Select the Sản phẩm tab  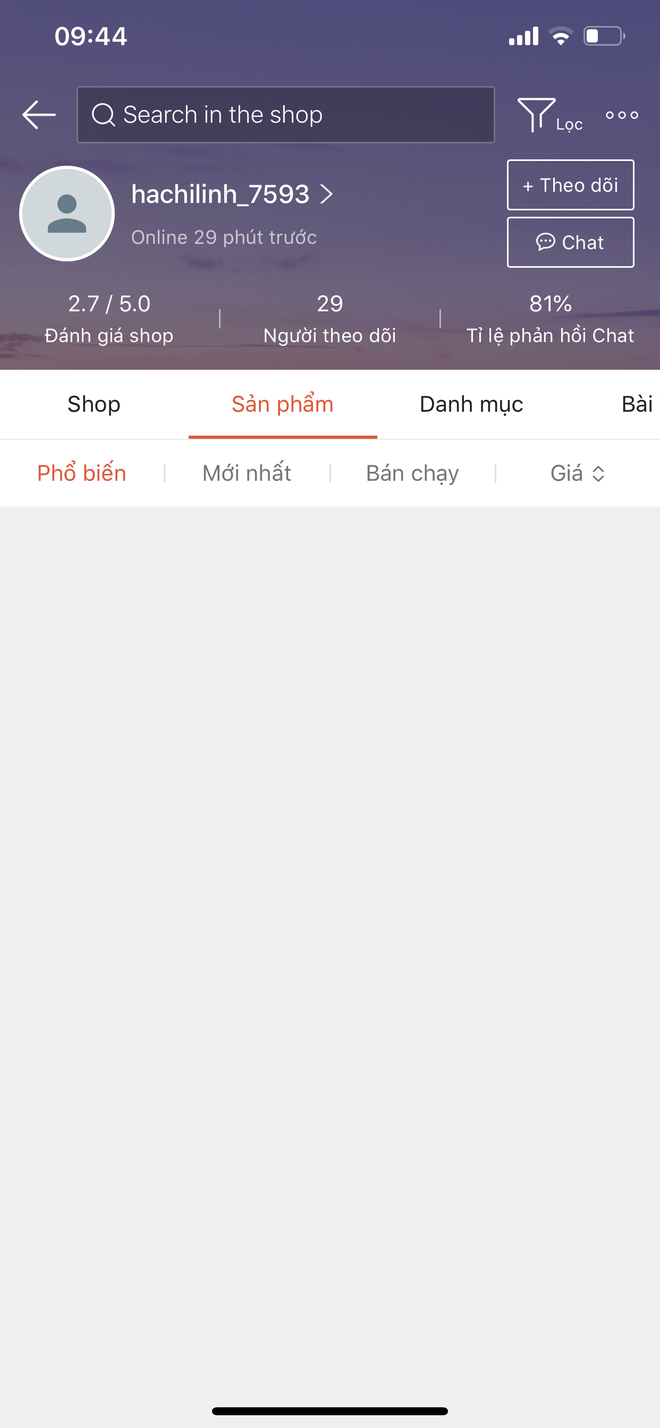point(282,404)
